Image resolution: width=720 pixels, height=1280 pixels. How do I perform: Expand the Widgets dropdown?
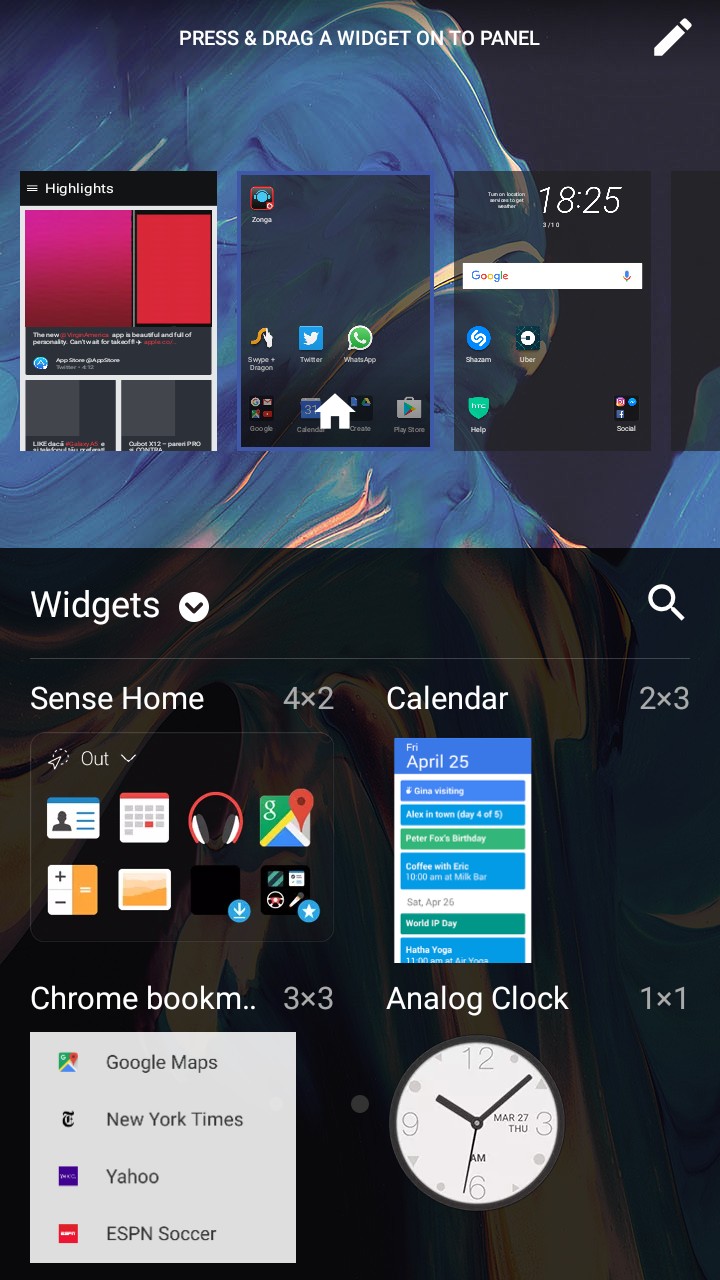tap(194, 606)
